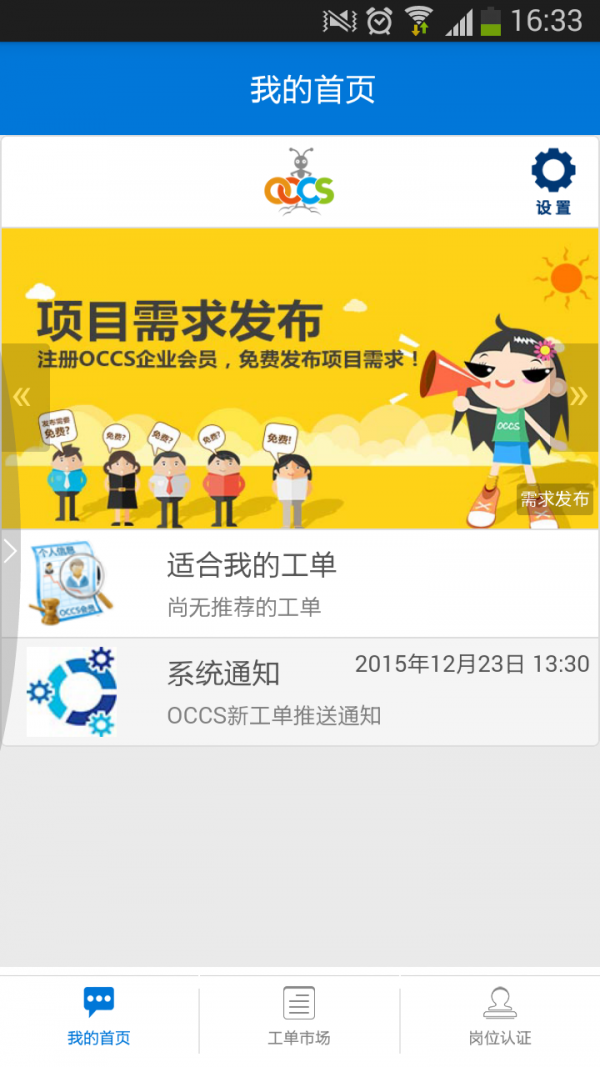The height and width of the screenshot is (1067, 600).
Task: Expand the side drawer handle
Action: [x=9, y=552]
